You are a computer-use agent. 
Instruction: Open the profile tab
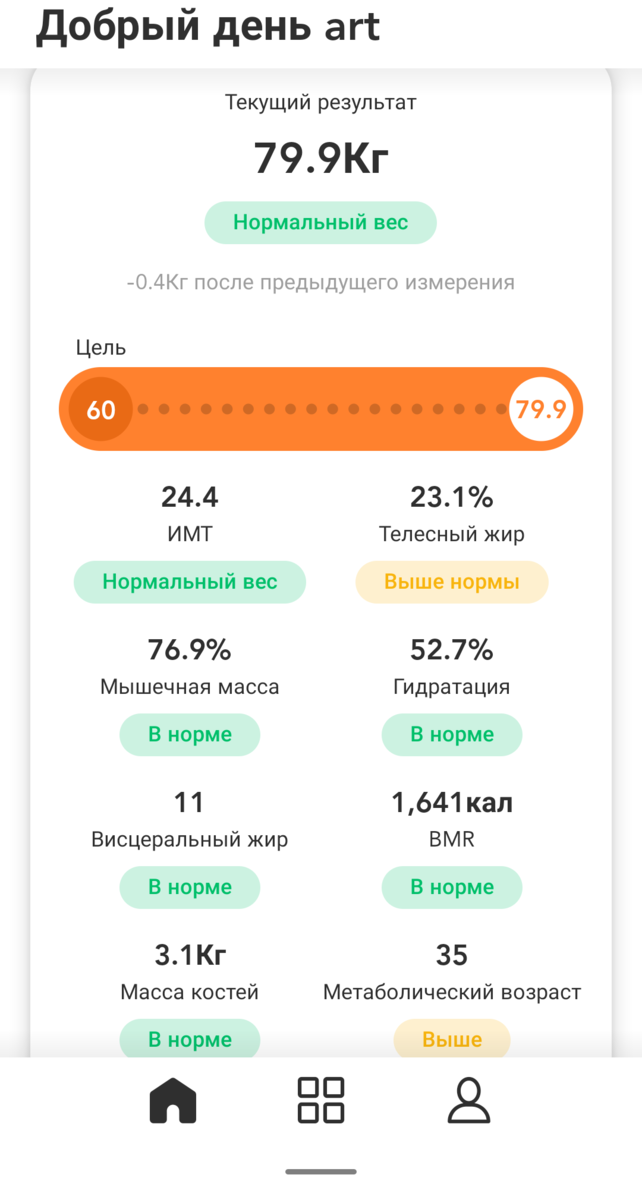(x=469, y=1100)
